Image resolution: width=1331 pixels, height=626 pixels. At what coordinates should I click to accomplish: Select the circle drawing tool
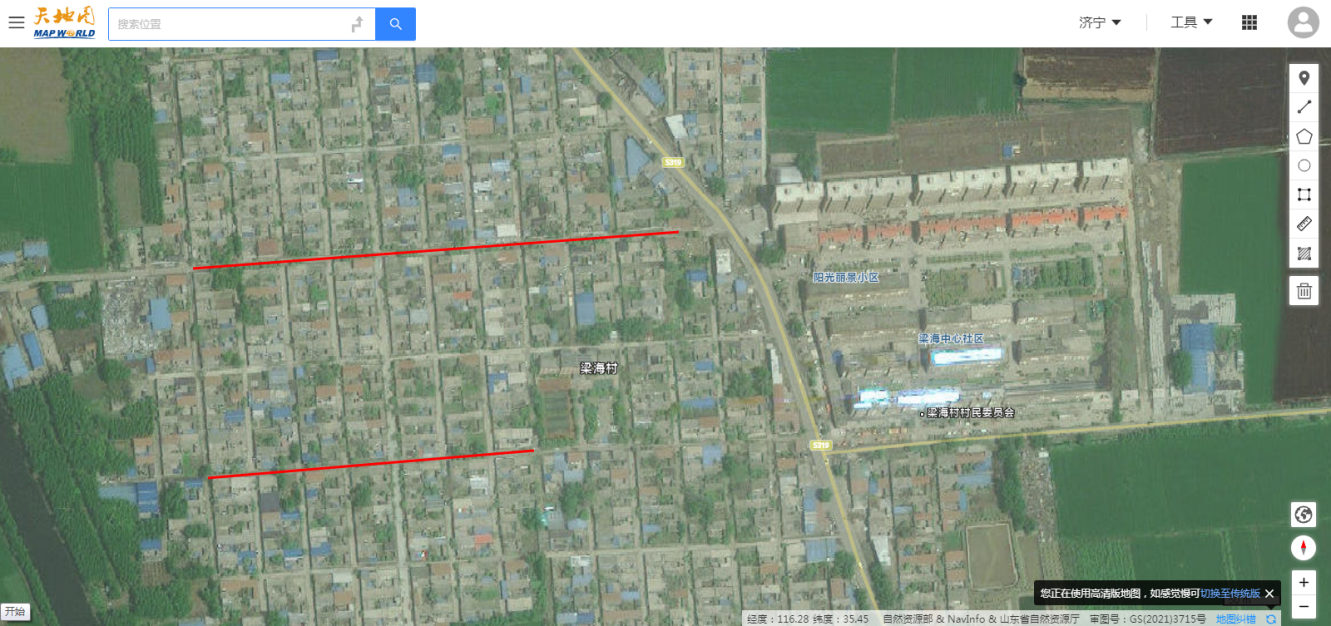(1304, 165)
